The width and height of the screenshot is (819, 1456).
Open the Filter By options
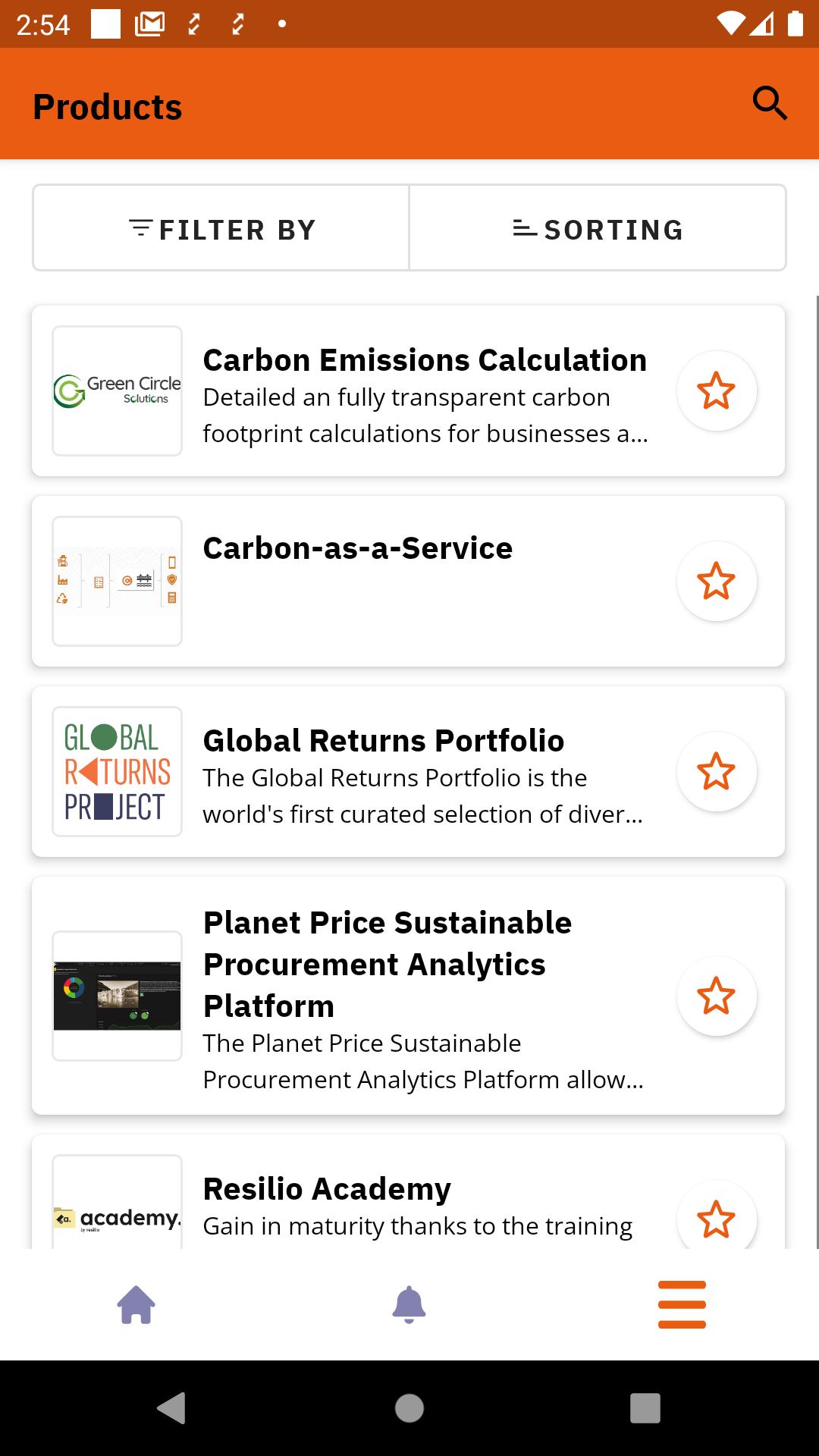click(x=221, y=227)
